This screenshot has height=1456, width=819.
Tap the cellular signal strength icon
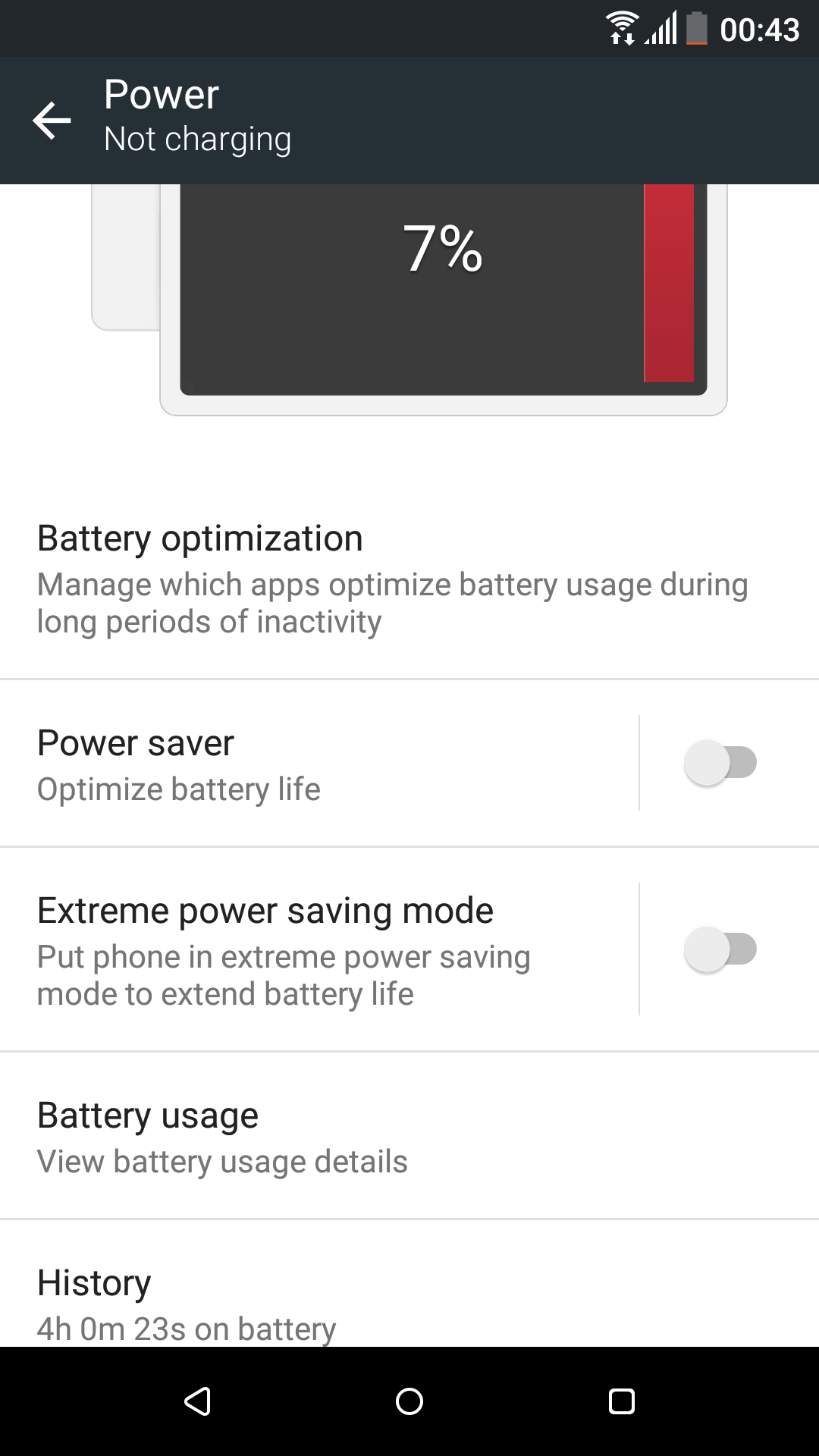click(661, 29)
